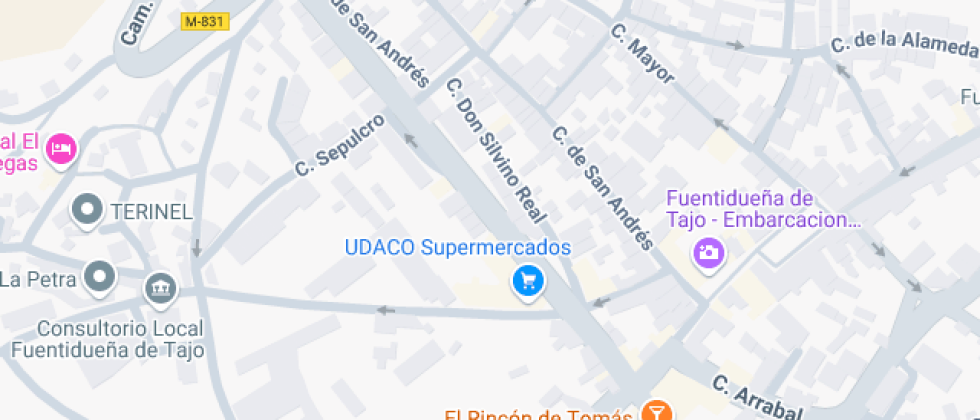
Task: Select the Consultorio Local Fuentidueña de Tajo marker
Action: (x=159, y=290)
